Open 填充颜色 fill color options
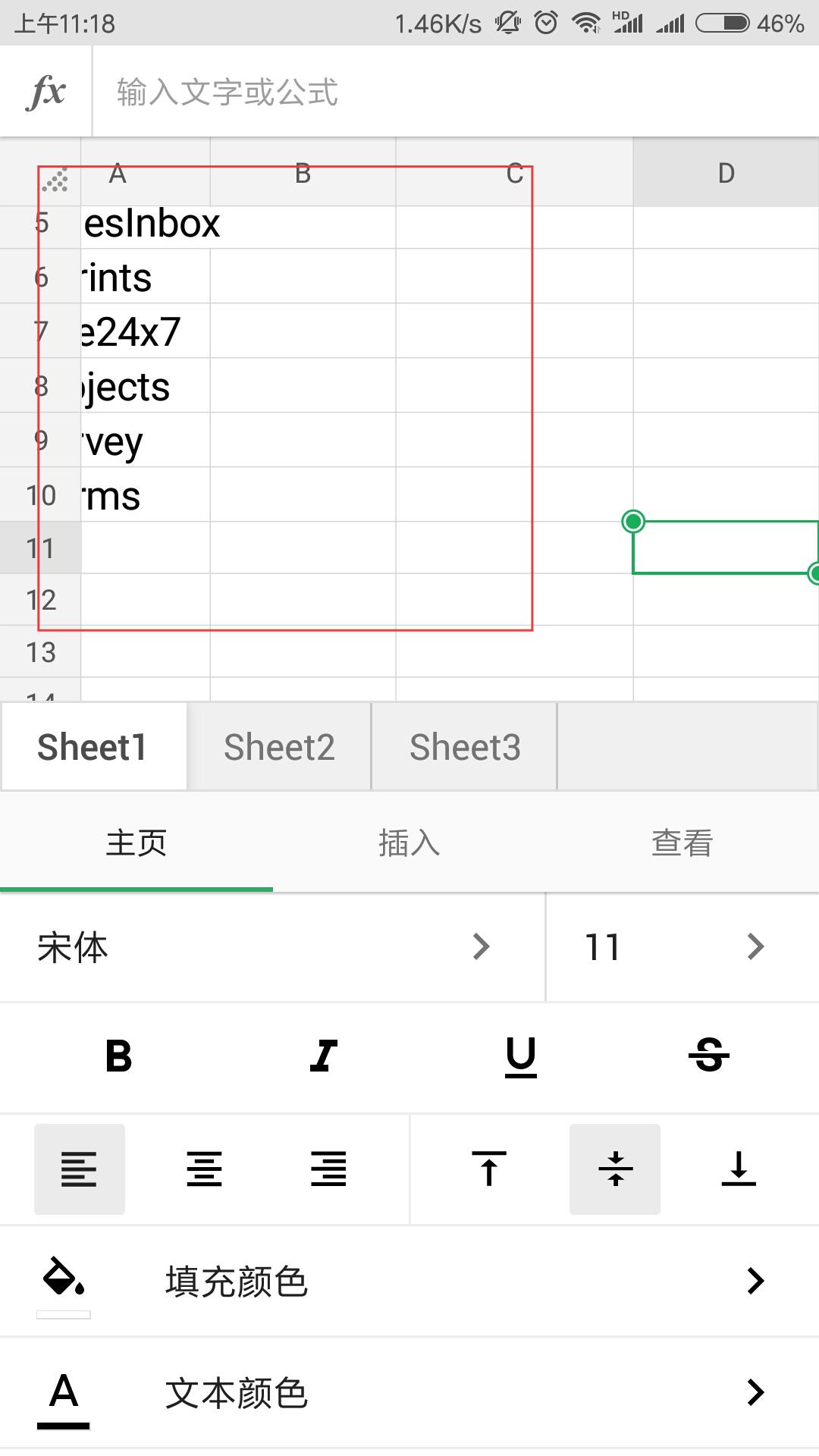The width and height of the screenshot is (819, 1456). tap(409, 1282)
